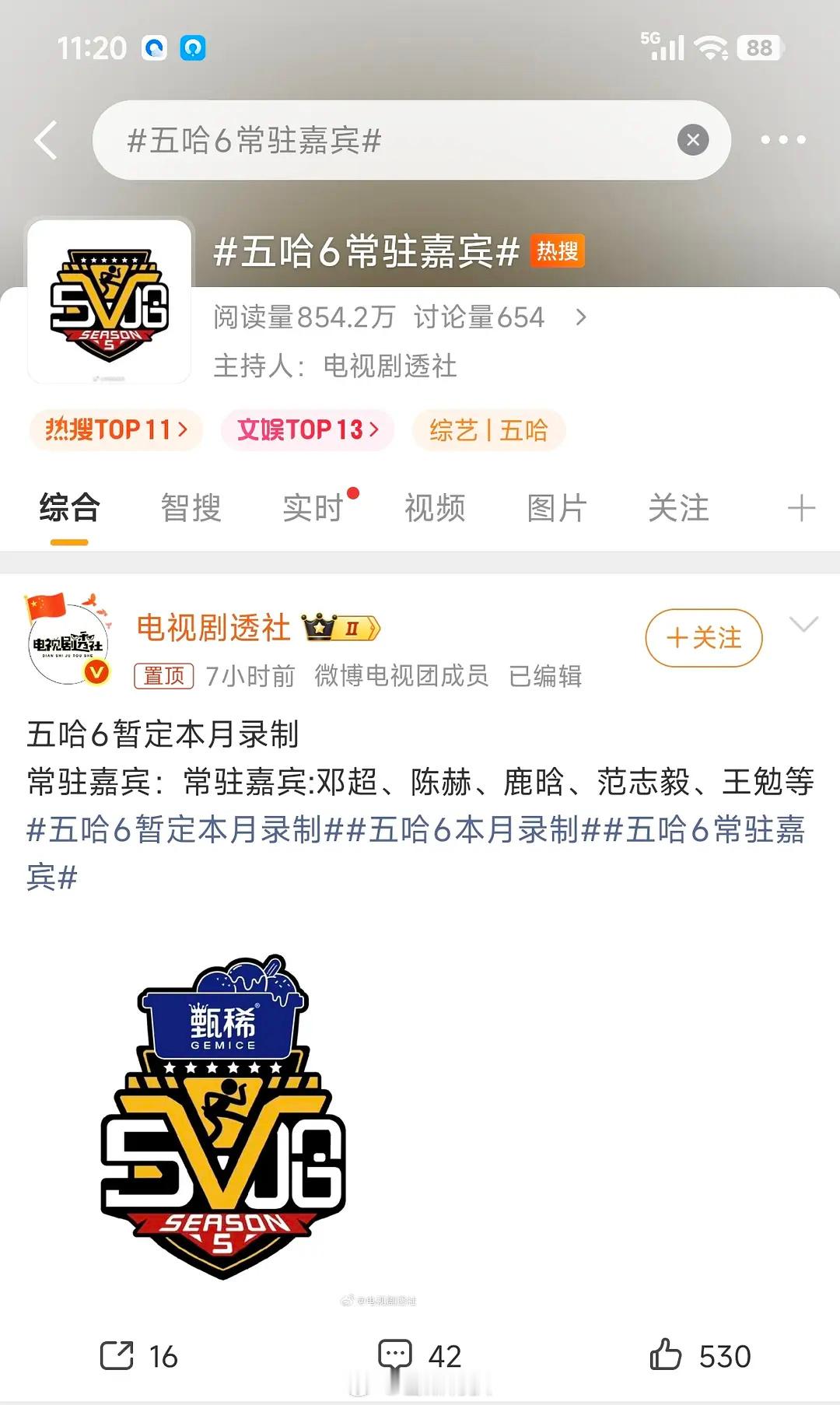840x1405 pixels.
Task: Click the plus icon to add a tab
Action: tap(800, 508)
